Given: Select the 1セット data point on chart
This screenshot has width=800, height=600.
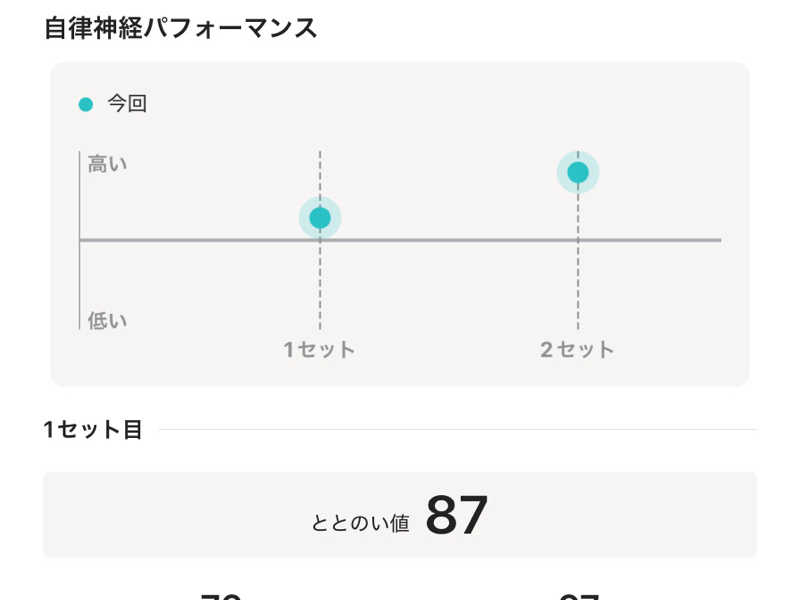Looking at the screenshot, I should [x=320, y=218].
